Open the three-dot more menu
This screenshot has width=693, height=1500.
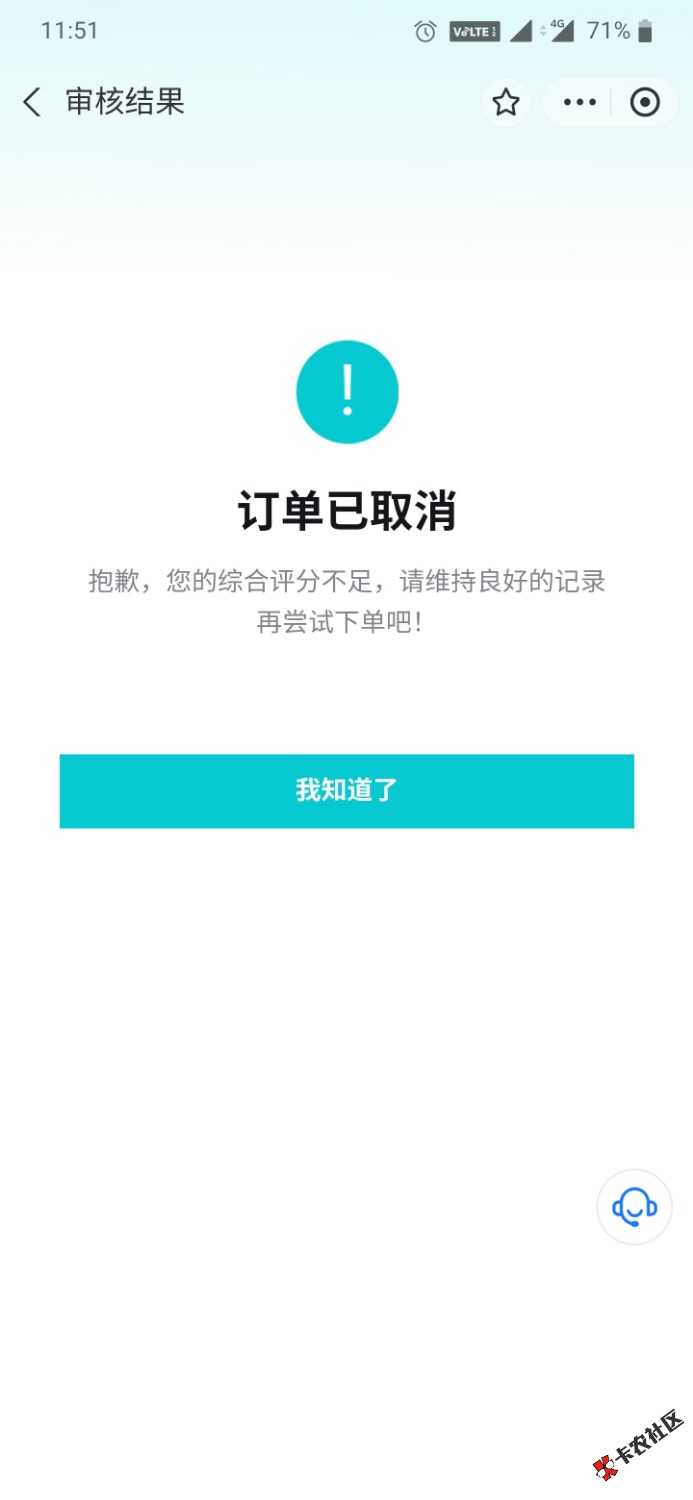pos(580,102)
